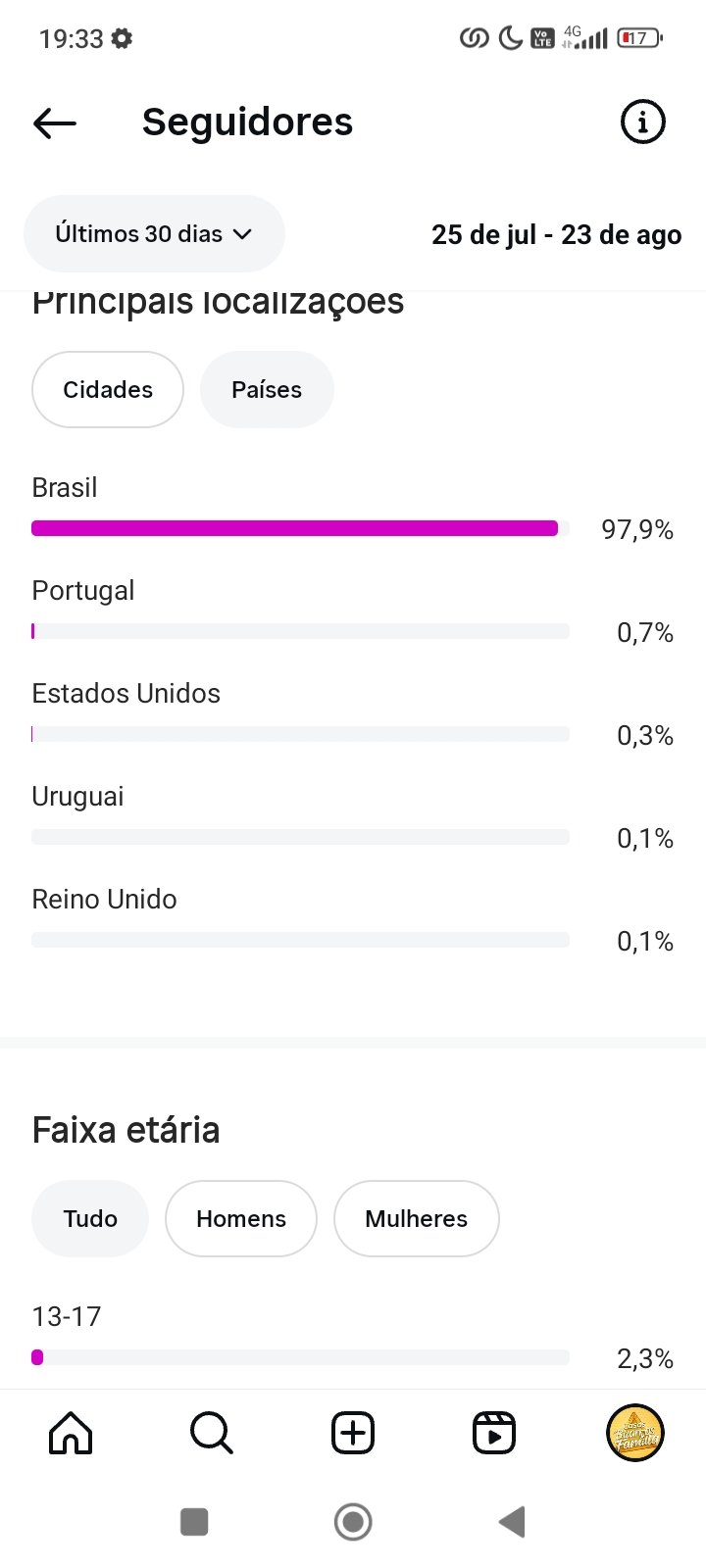Switch locations to Cidades
The image size is (706, 1568).
pyautogui.click(x=108, y=390)
